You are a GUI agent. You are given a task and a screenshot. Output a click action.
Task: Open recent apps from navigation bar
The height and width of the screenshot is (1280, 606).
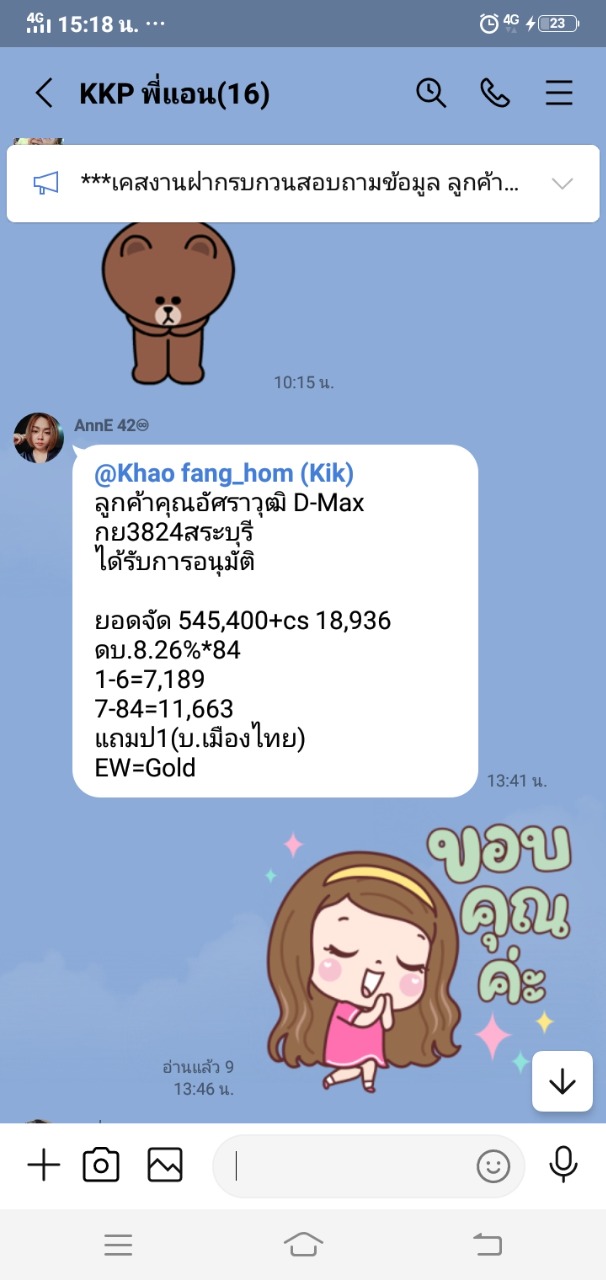point(118,1244)
